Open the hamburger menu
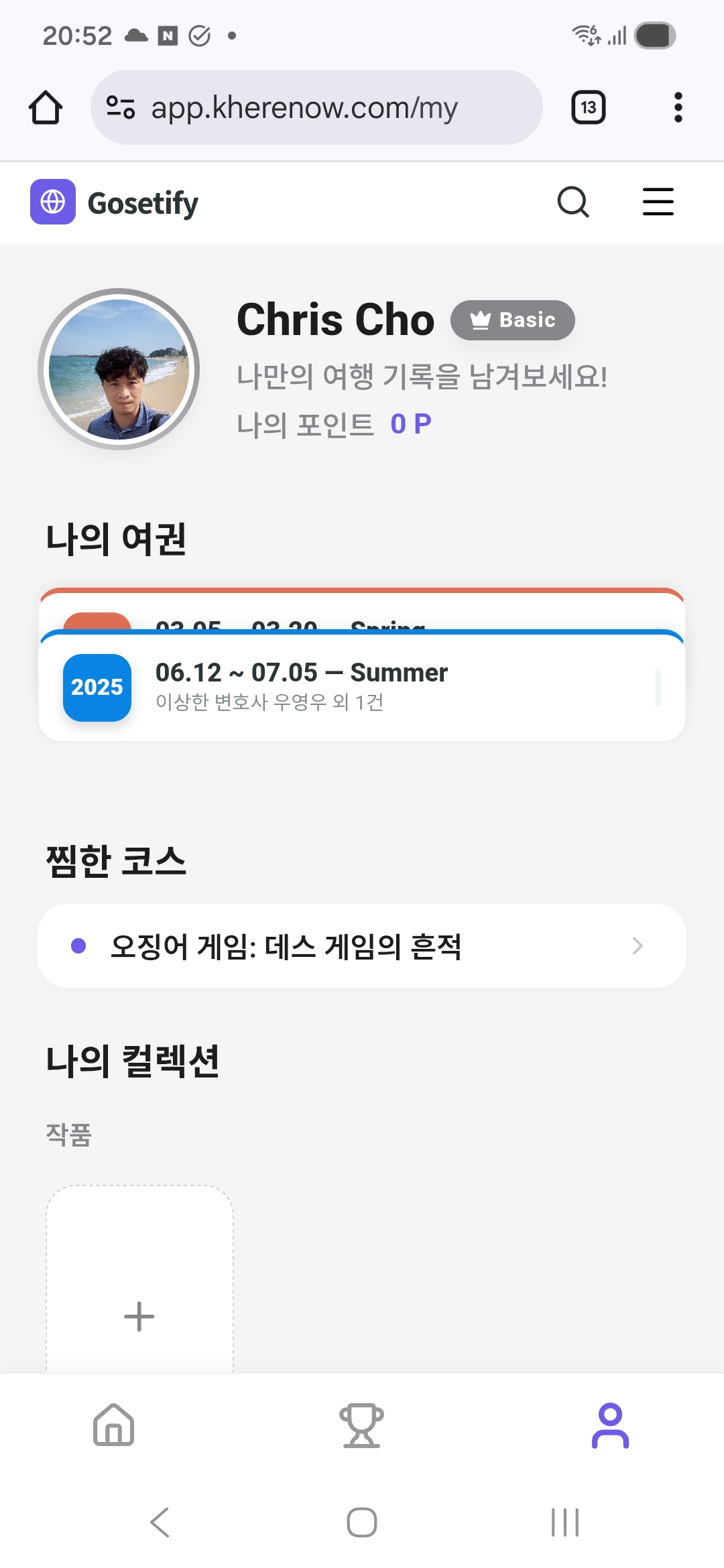724x1568 pixels. (658, 202)
